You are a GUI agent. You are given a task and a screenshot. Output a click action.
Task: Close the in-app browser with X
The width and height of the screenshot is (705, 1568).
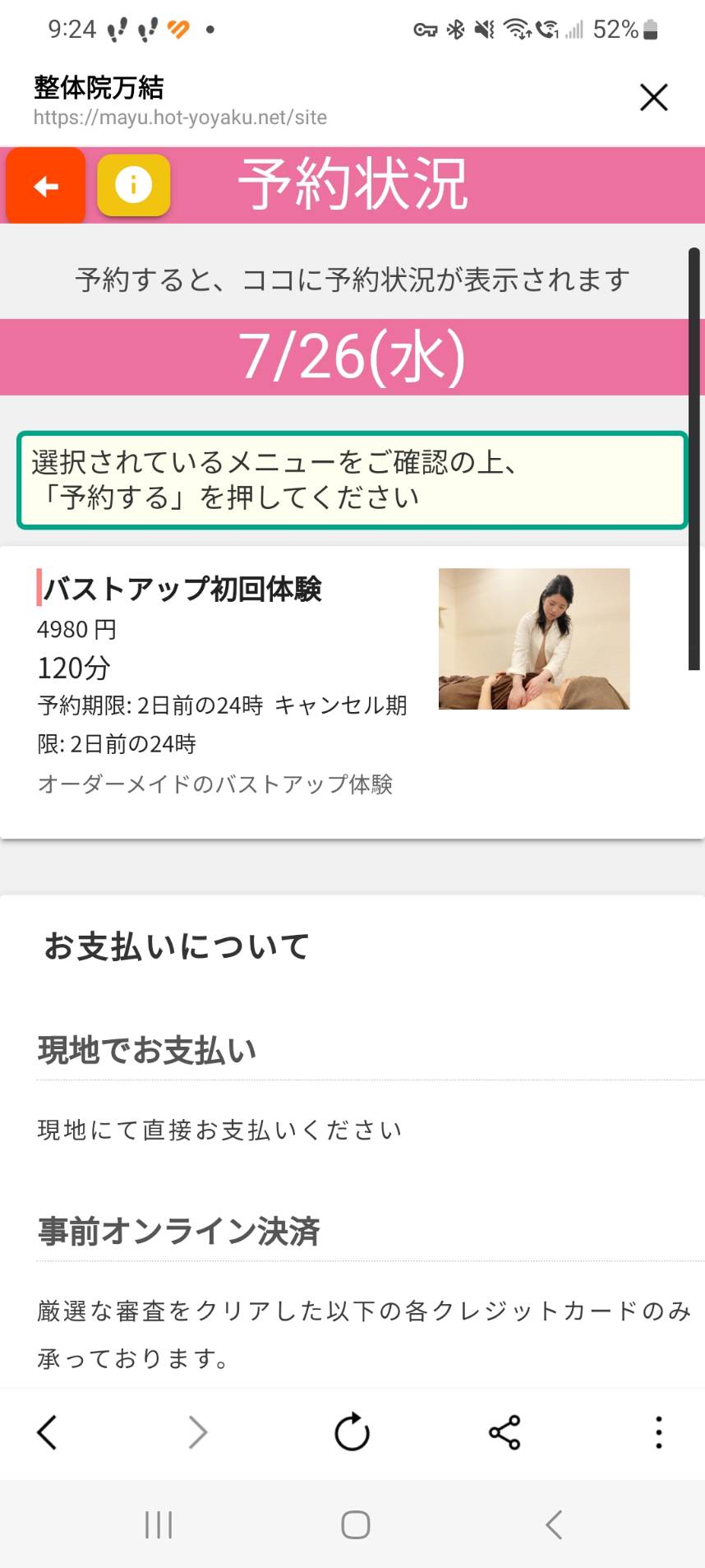tap(653, 97)
